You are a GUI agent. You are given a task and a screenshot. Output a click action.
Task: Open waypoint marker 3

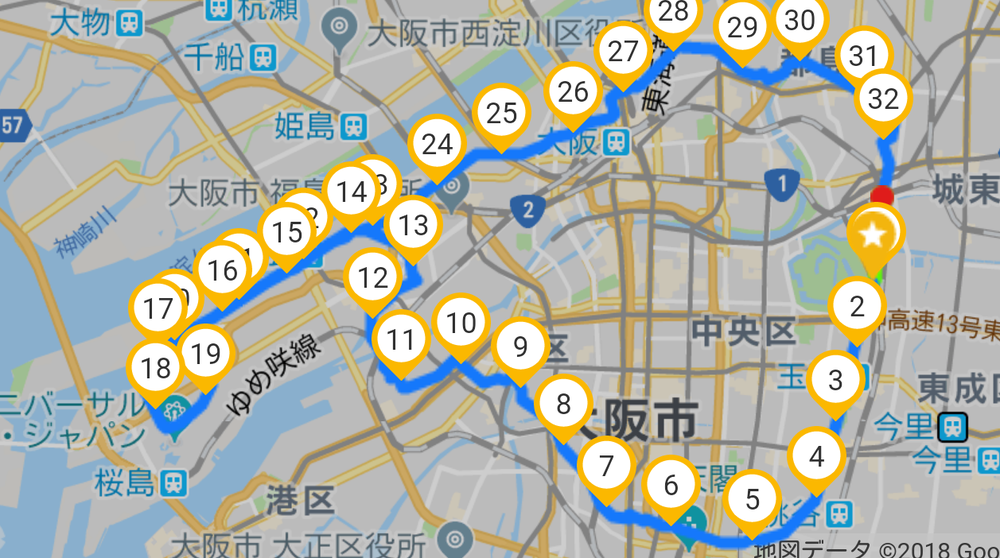tap(836, 380)
